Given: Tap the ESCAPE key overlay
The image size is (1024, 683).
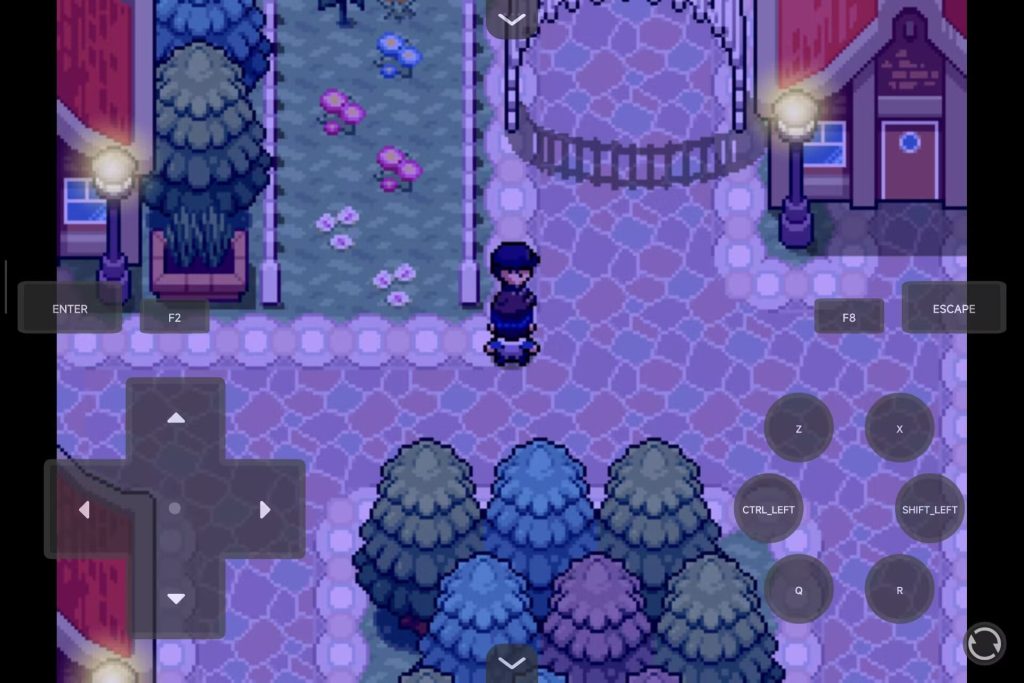Looking at the screenshot, I should (953, 308).
